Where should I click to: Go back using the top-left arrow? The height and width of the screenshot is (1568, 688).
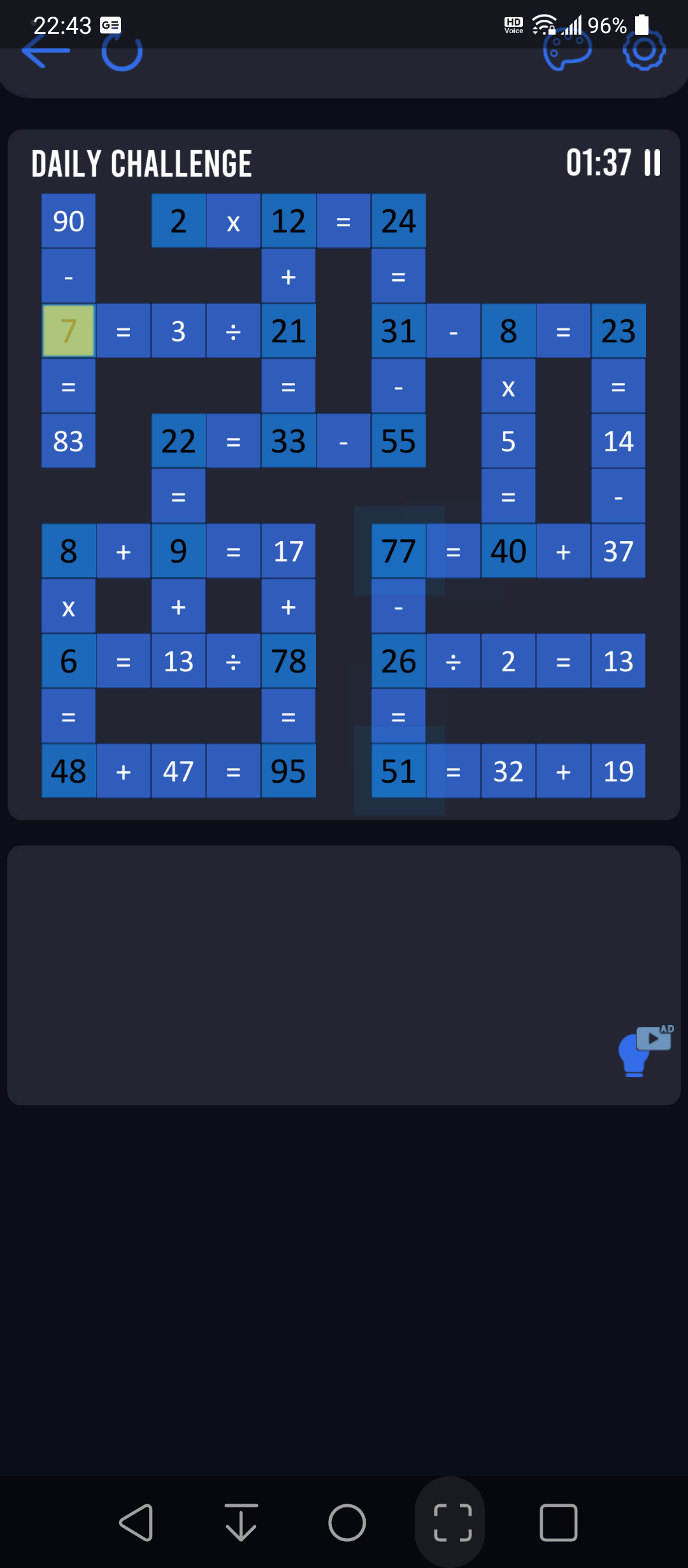tap(45, 51)
